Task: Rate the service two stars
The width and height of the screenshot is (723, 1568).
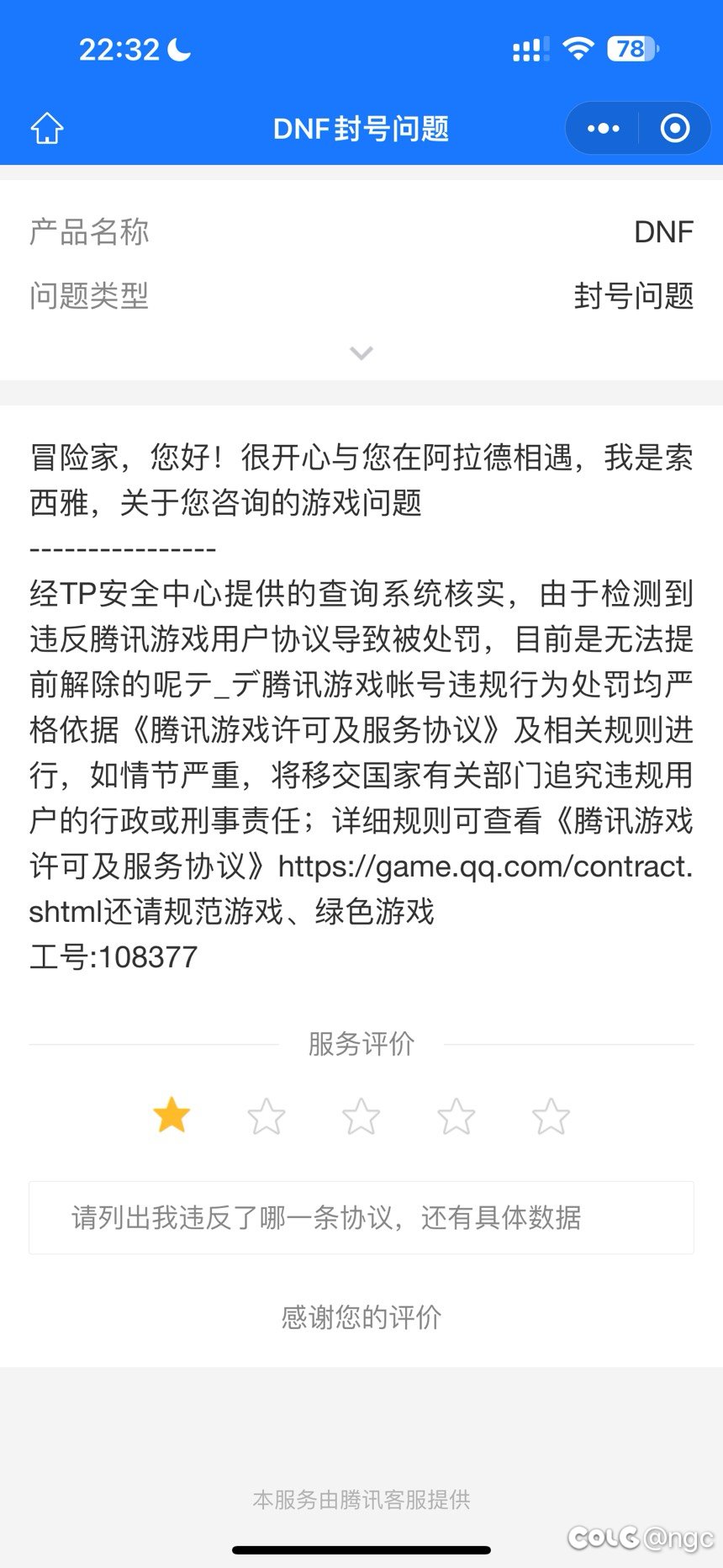Action: coord(267,1116)
